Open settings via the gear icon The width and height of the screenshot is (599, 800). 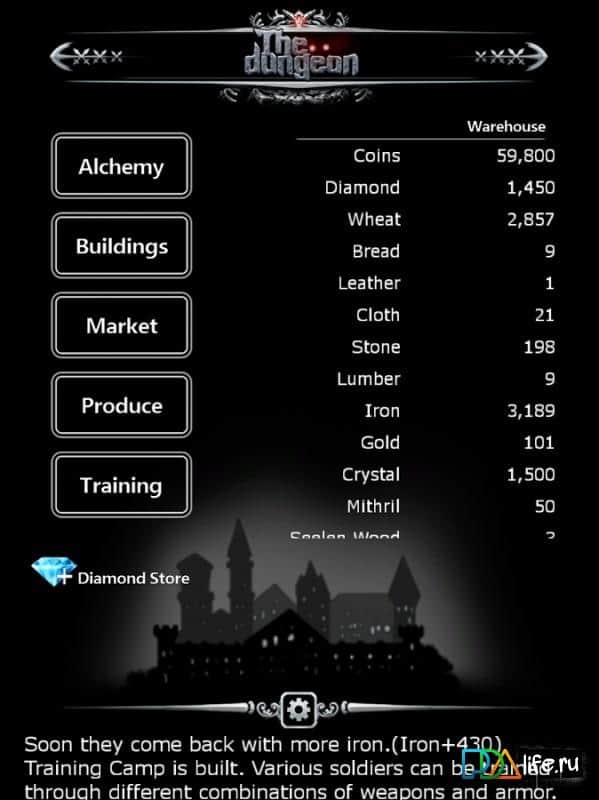299,709
